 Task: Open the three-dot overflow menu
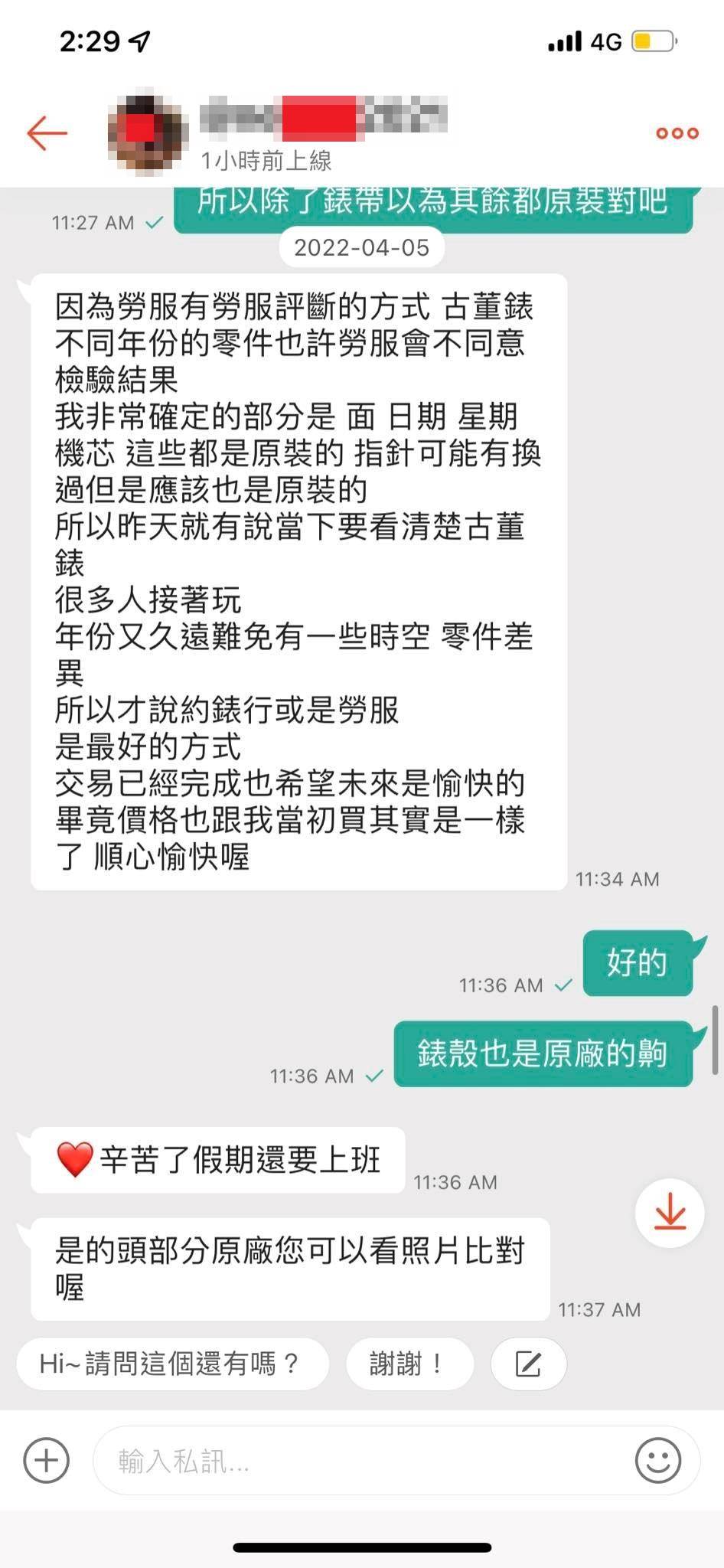tap(677, 133)
